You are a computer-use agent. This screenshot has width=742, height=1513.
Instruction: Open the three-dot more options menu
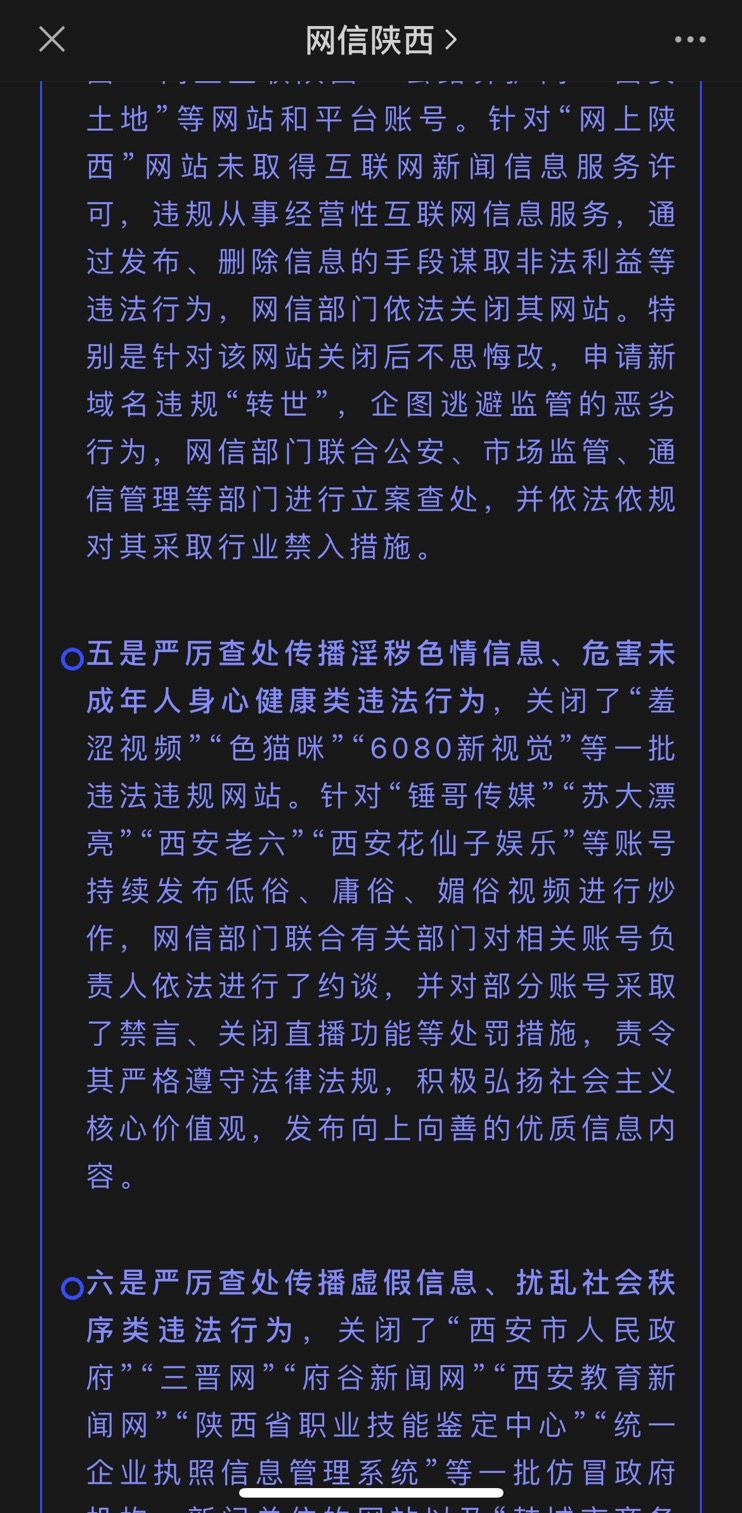(690, 40)
